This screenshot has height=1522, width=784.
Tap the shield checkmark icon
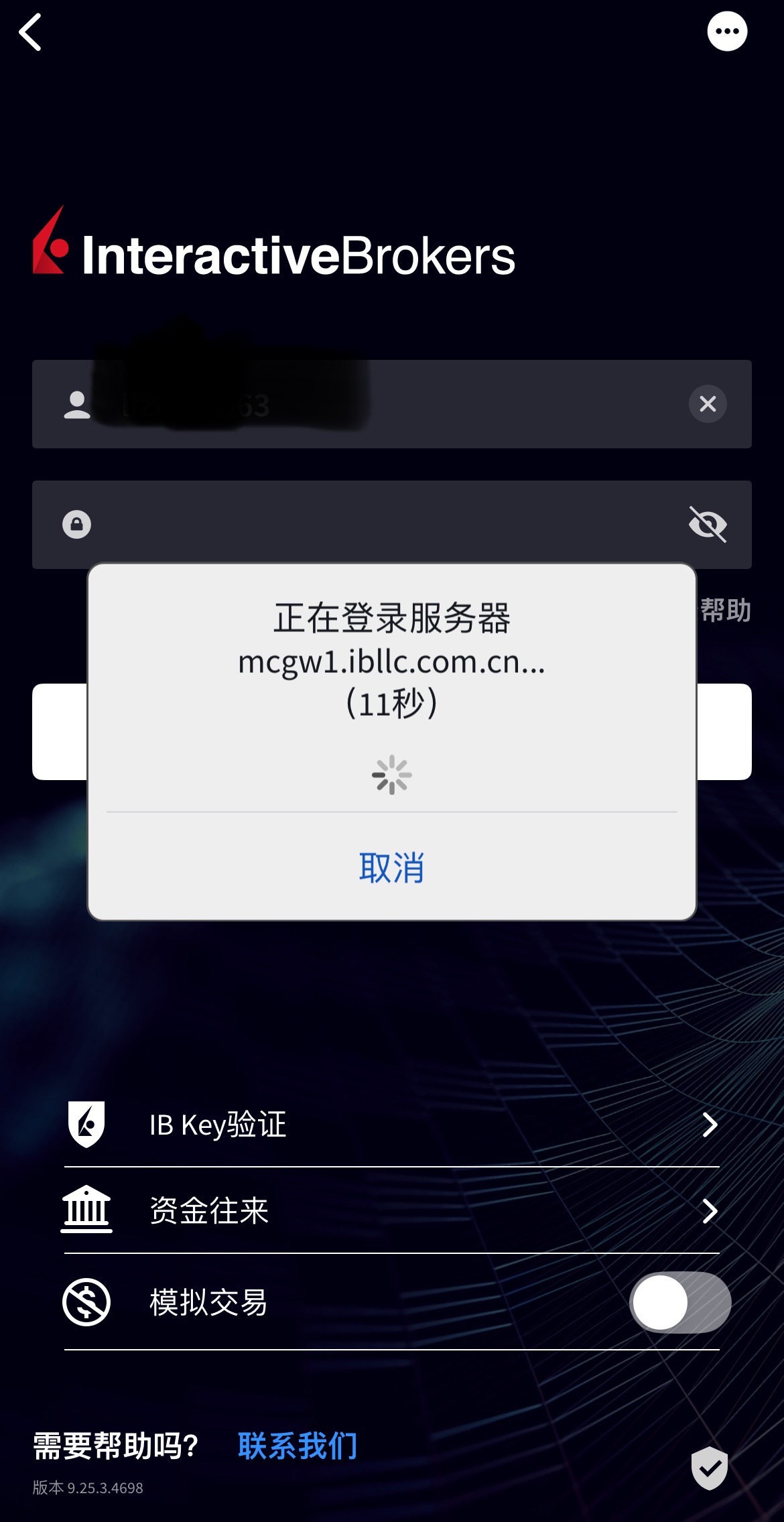[709, 1468]
